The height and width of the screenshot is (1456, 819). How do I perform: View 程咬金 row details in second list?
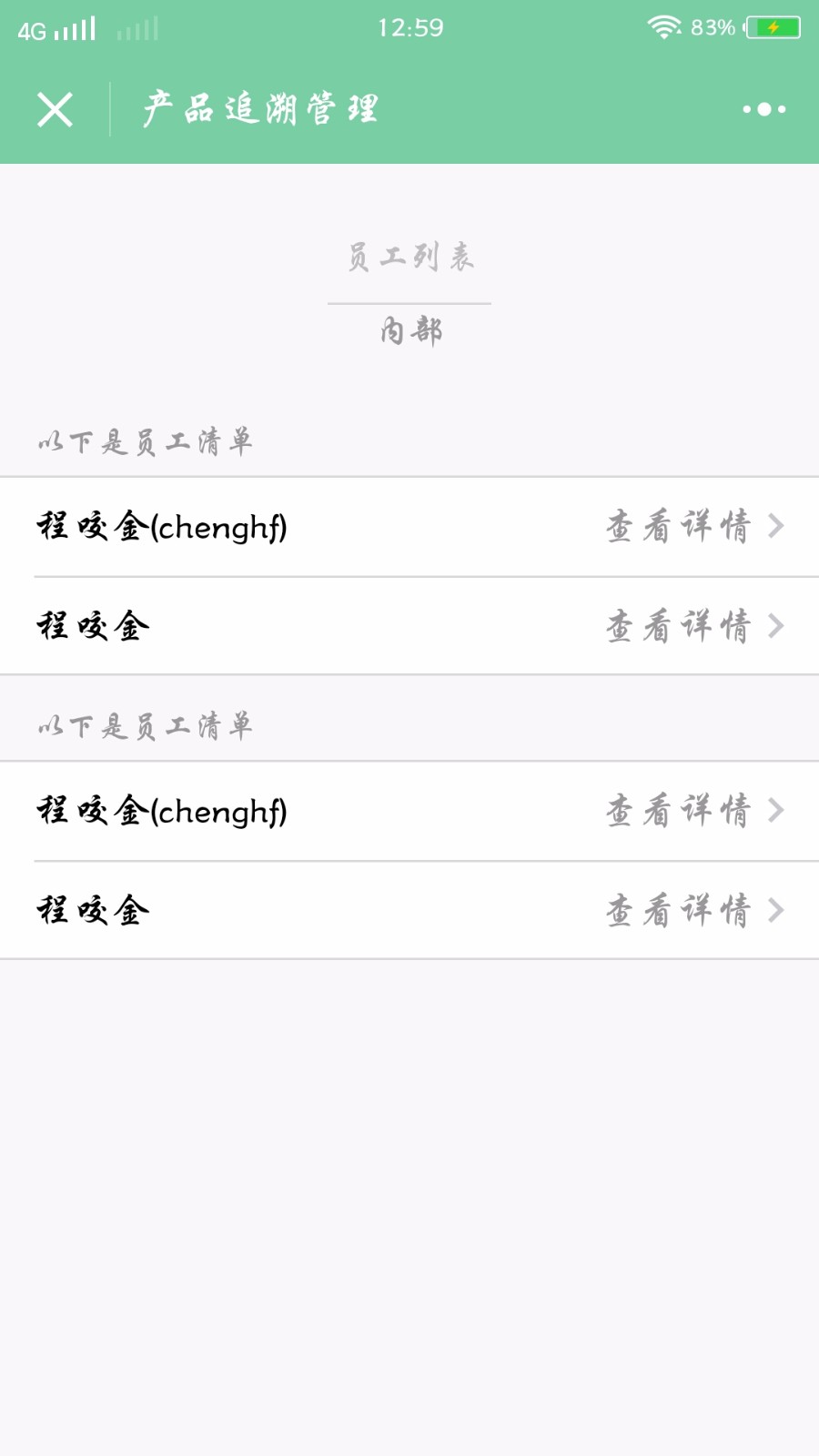point(409,910)
